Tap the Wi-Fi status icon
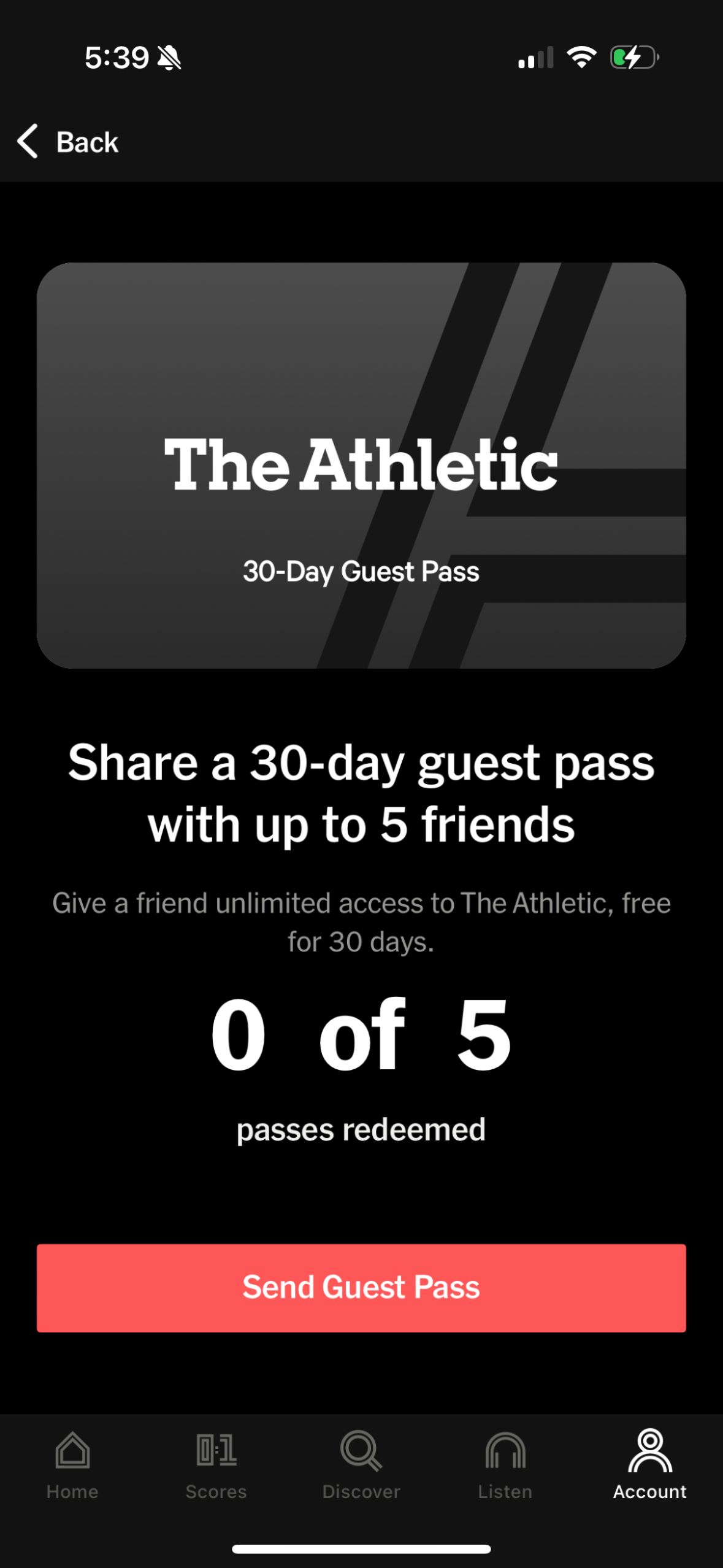Screen dimensions: 723x1568 tap(581, 57)
